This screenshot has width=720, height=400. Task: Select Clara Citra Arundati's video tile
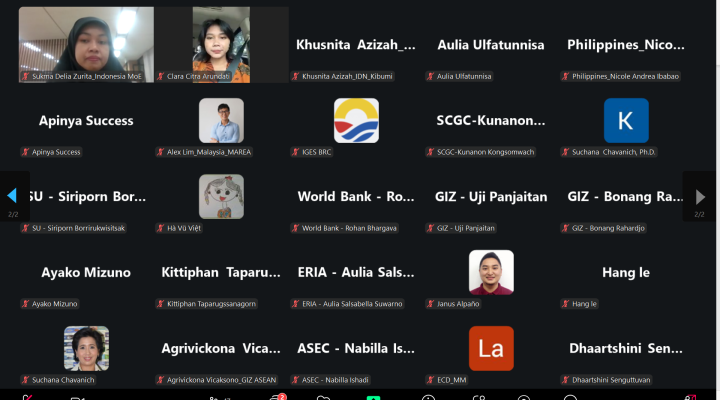(x=221, y=44)
